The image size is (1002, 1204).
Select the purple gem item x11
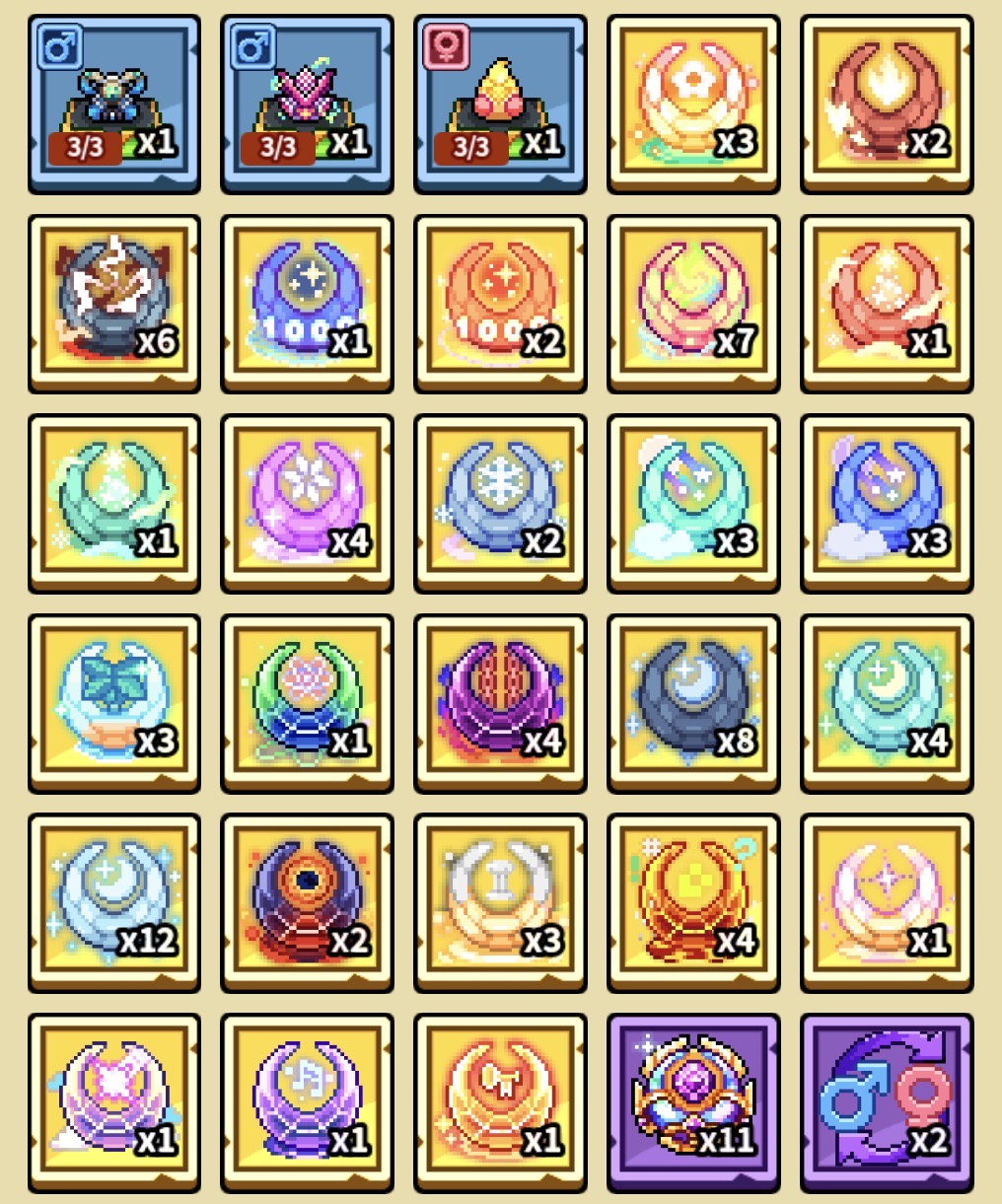[693, 1102]
